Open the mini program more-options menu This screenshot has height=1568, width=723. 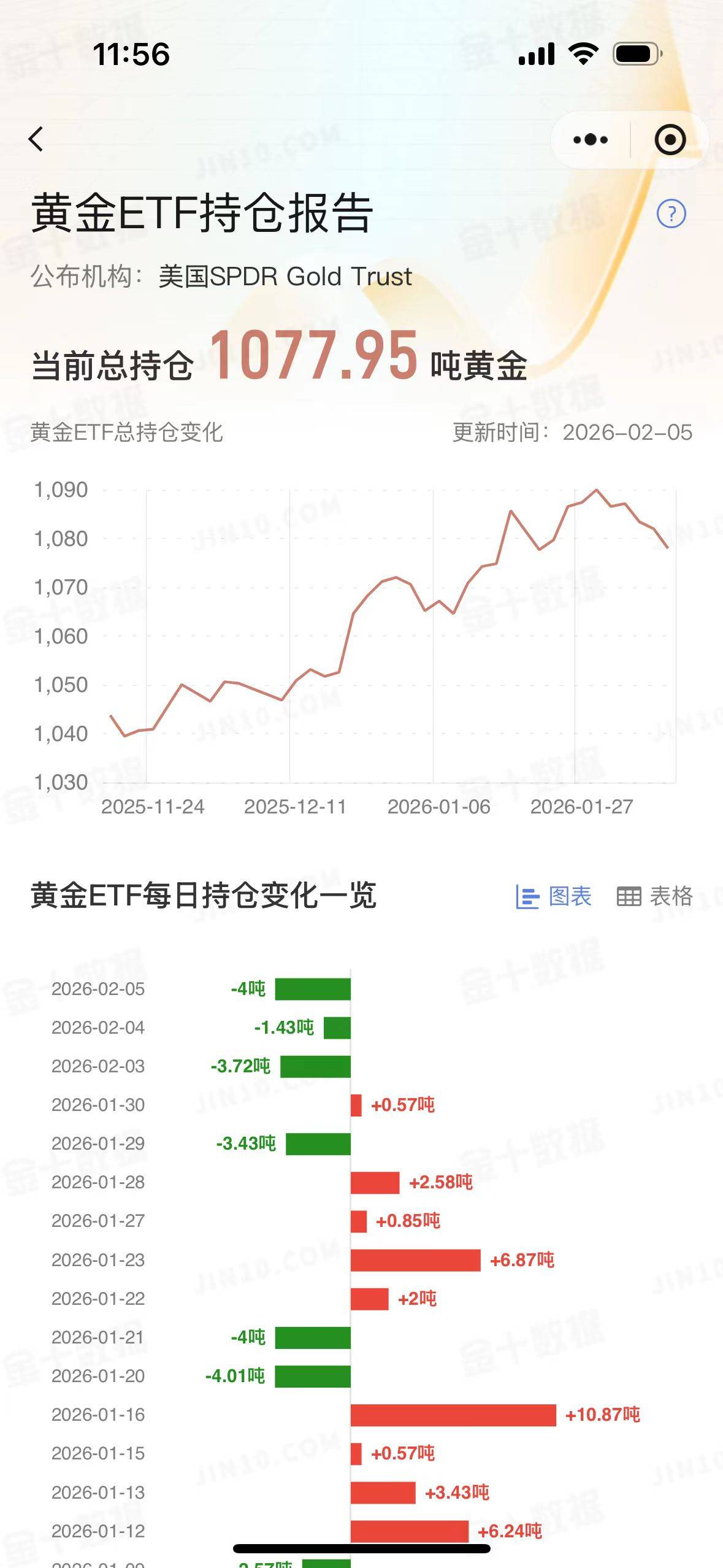(590, 140)
